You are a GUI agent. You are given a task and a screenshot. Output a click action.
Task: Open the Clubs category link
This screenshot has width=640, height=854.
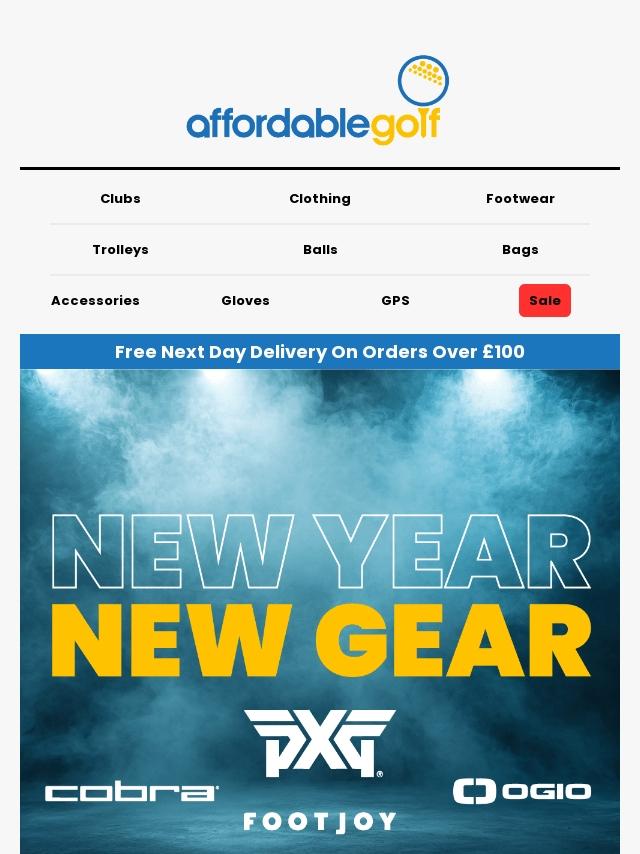(x=120, y=198)
